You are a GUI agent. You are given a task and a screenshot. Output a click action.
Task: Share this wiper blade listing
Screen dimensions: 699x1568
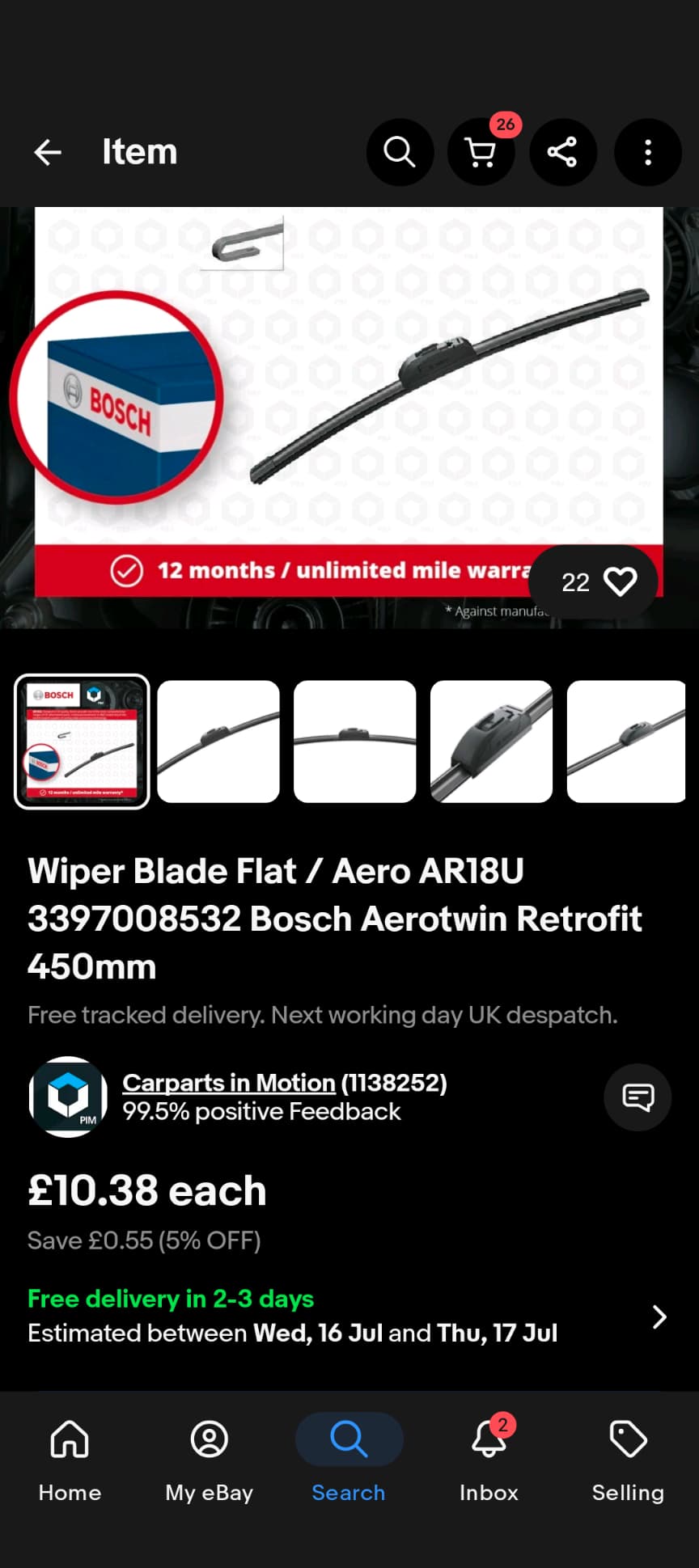(x=563, y=152)
